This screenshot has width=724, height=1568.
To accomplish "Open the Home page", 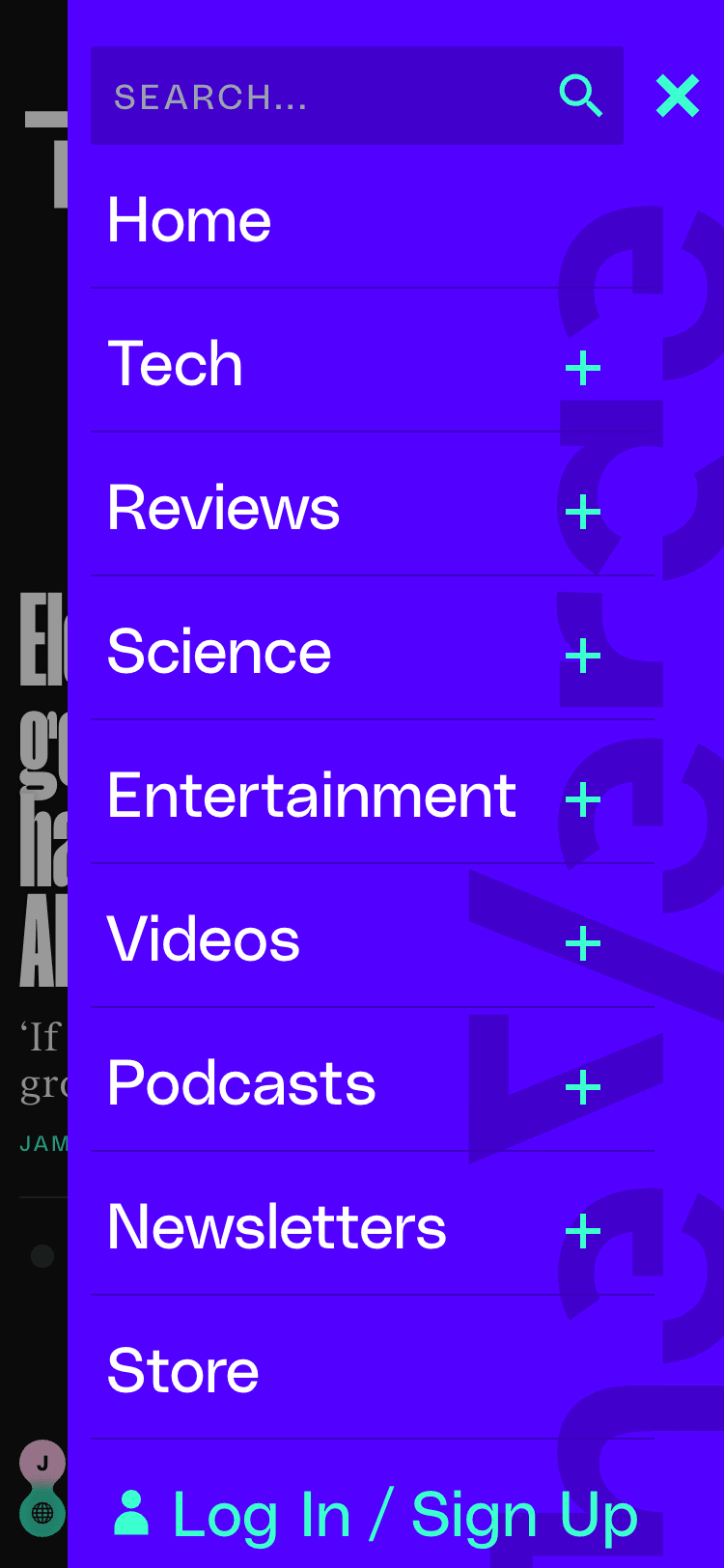I will (x=189, y=220).
